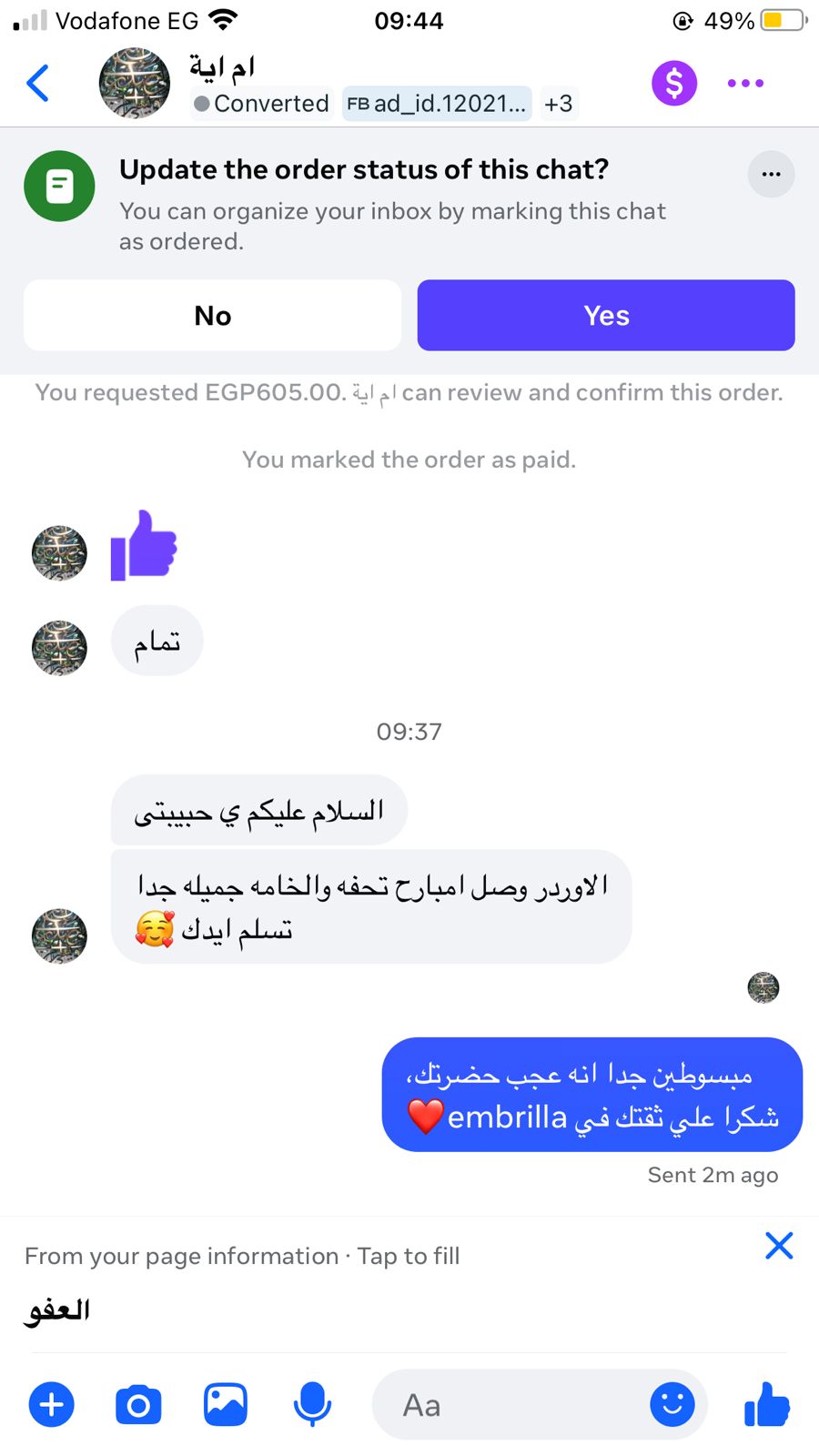Open the purple three-dot chat menu
This screenshot has height=1456, width=819.
click(745, 83)
